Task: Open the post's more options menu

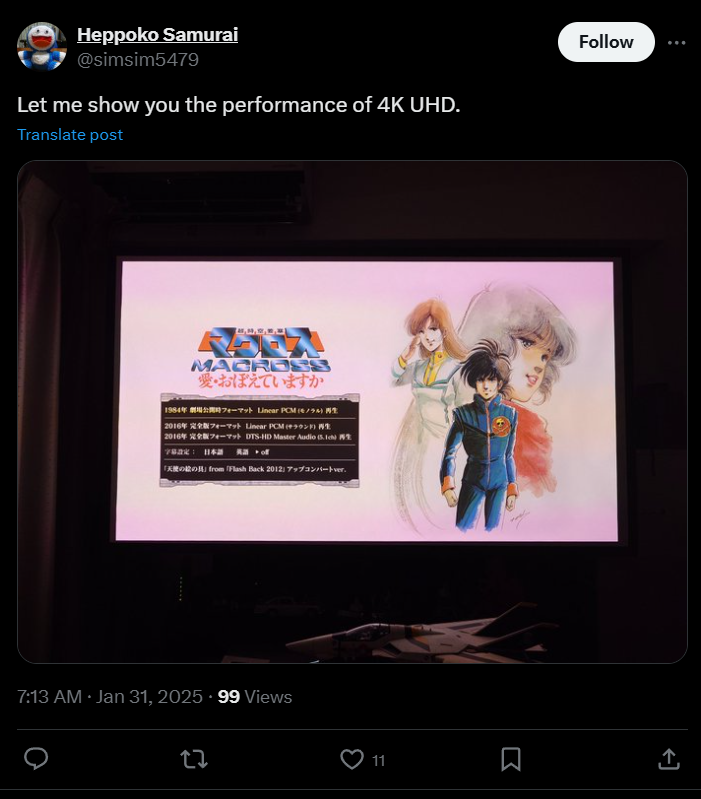Action: pos(677,42)
